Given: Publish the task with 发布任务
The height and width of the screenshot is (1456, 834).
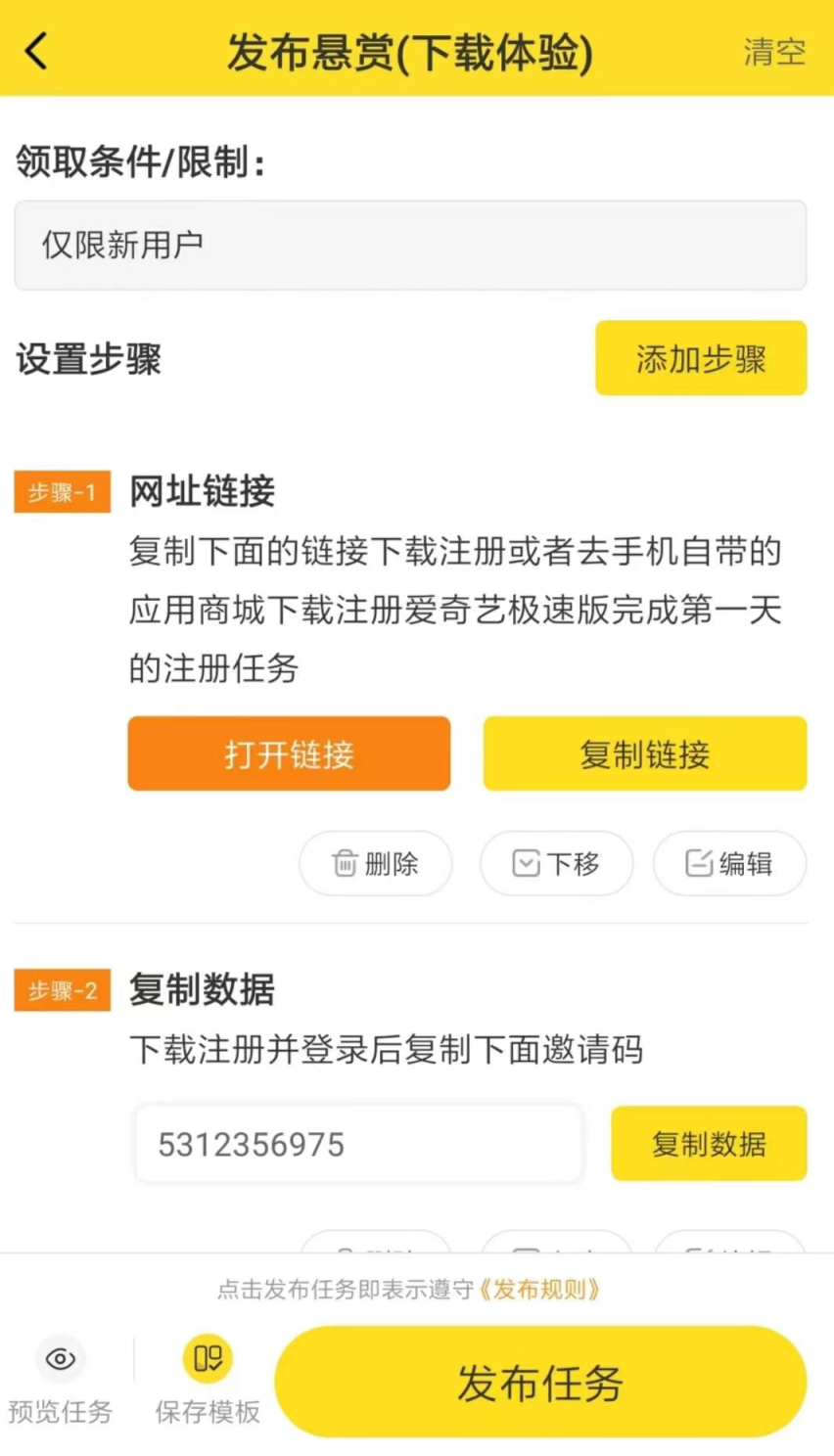Looking at the screenshot, I should pyautogui.click(x=540, y=1382).
